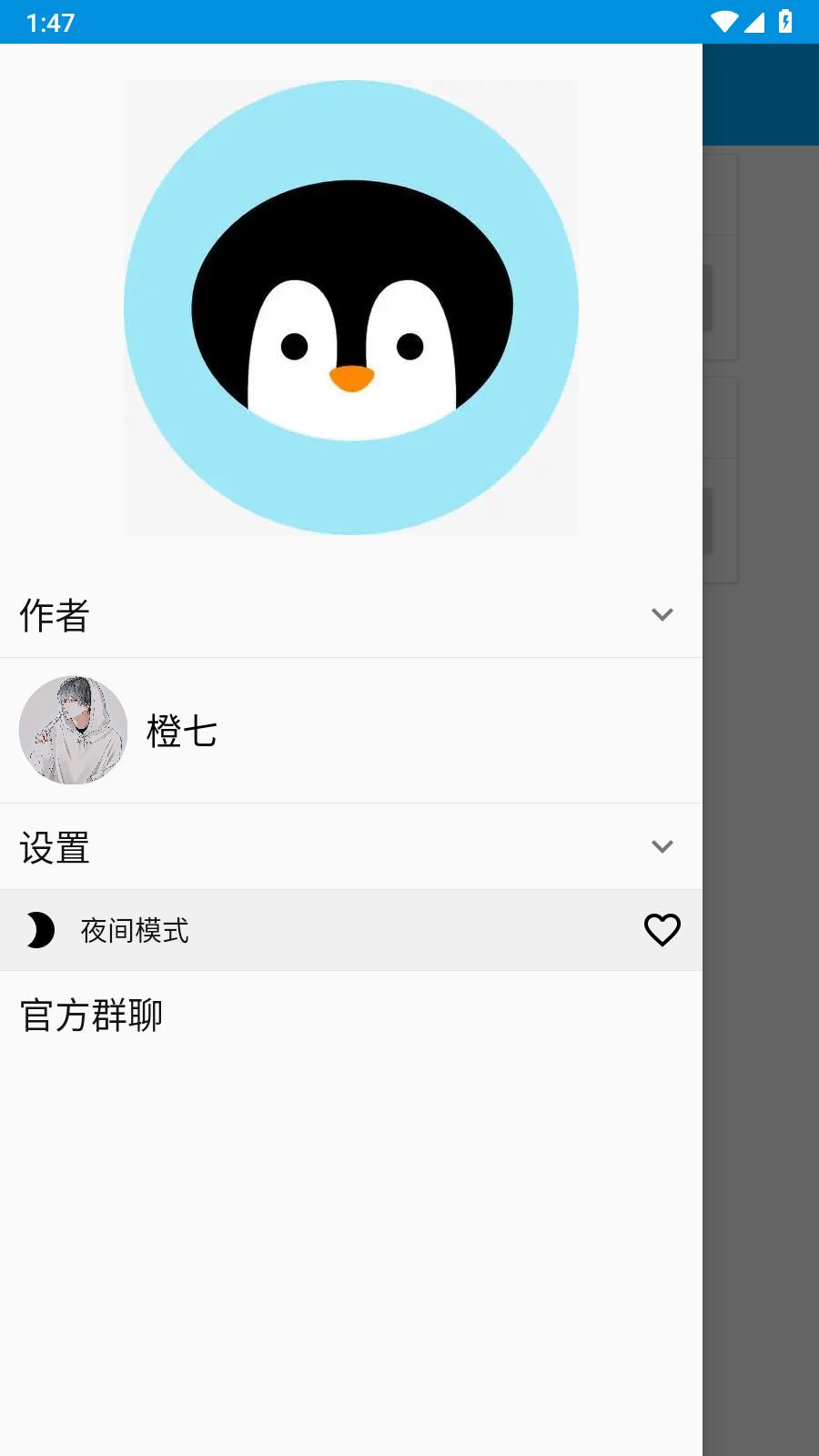Screen dimensions: 819x1456
Task: Collapse the 设置 section
Action: [662, 846]
